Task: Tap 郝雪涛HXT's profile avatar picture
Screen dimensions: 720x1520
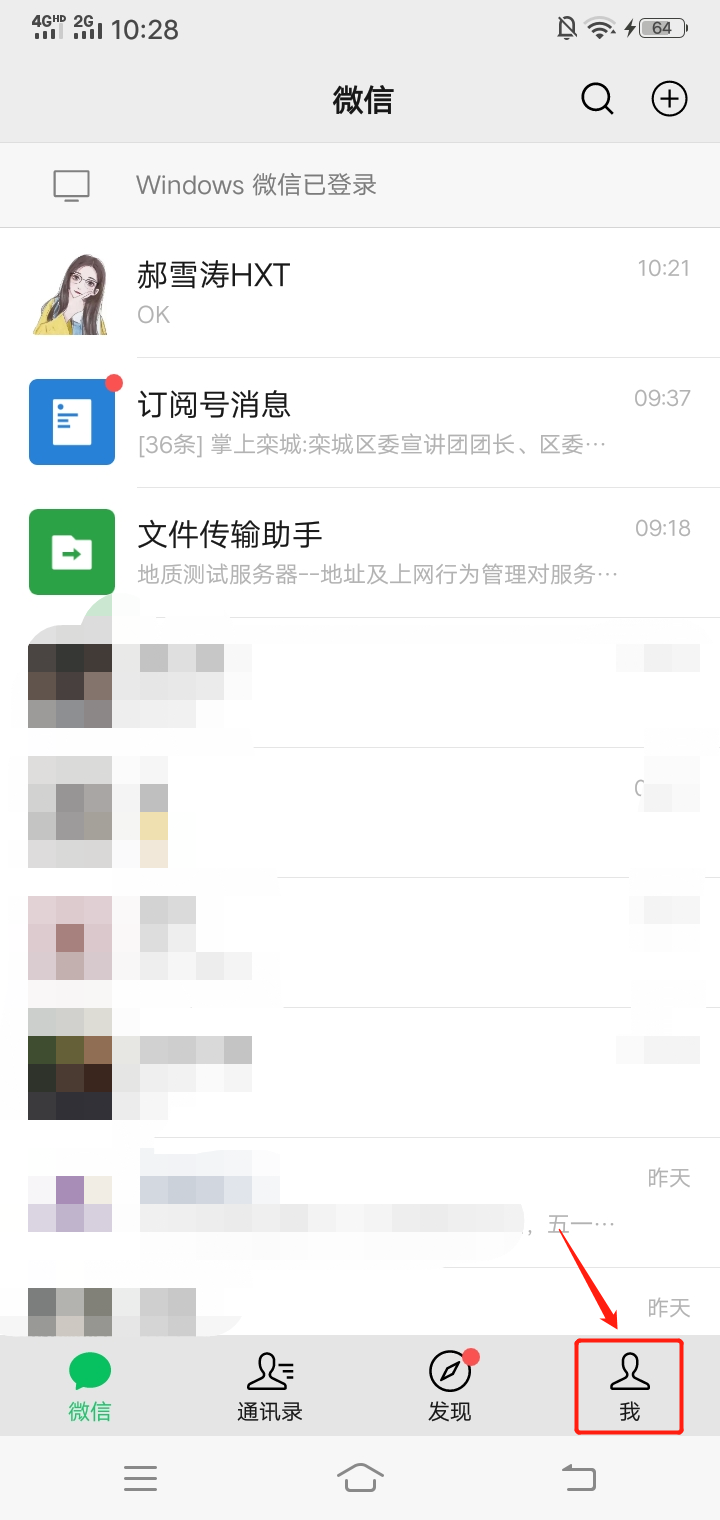Action: (x=71, y=292)
